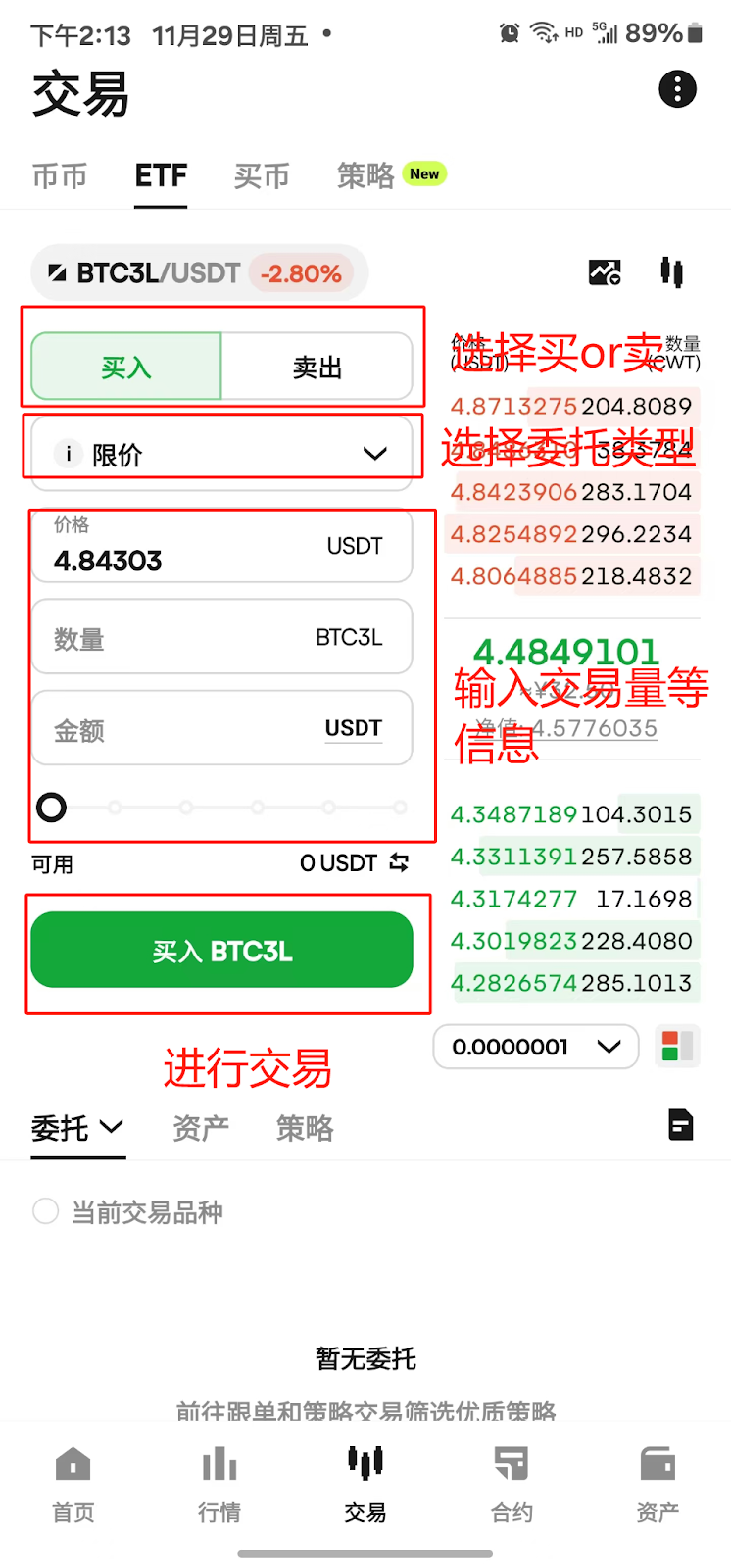Viewport: 731px width, 1568px height.
Task: Switch to the 买币 tab
Action: pyautogui.click(x=262, y=175)
